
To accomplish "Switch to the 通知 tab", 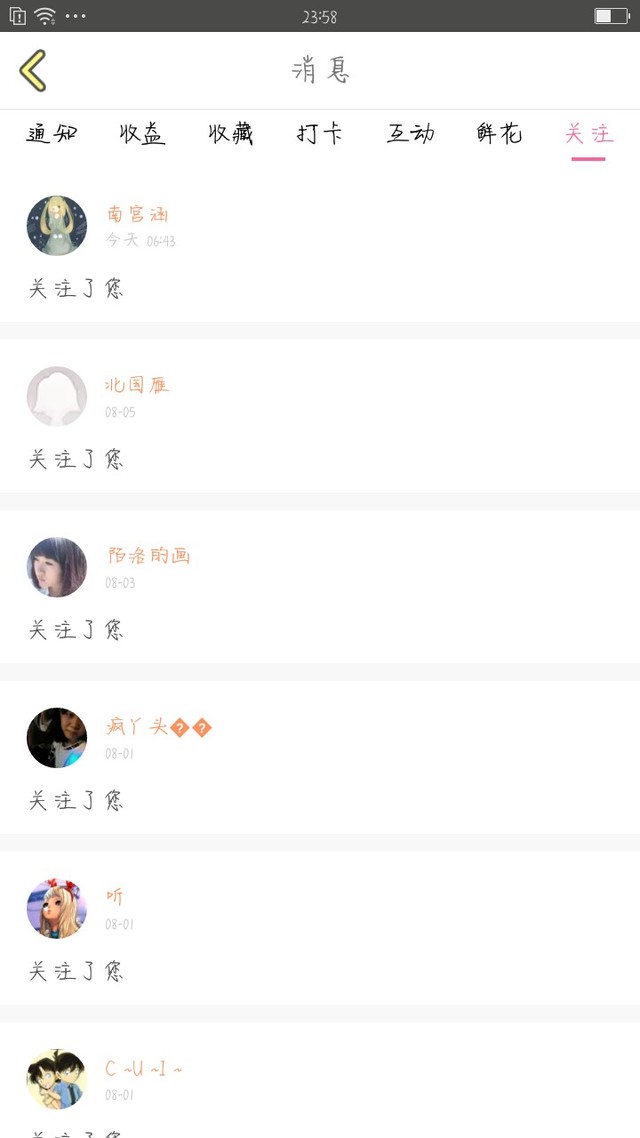I will (52, 134).
